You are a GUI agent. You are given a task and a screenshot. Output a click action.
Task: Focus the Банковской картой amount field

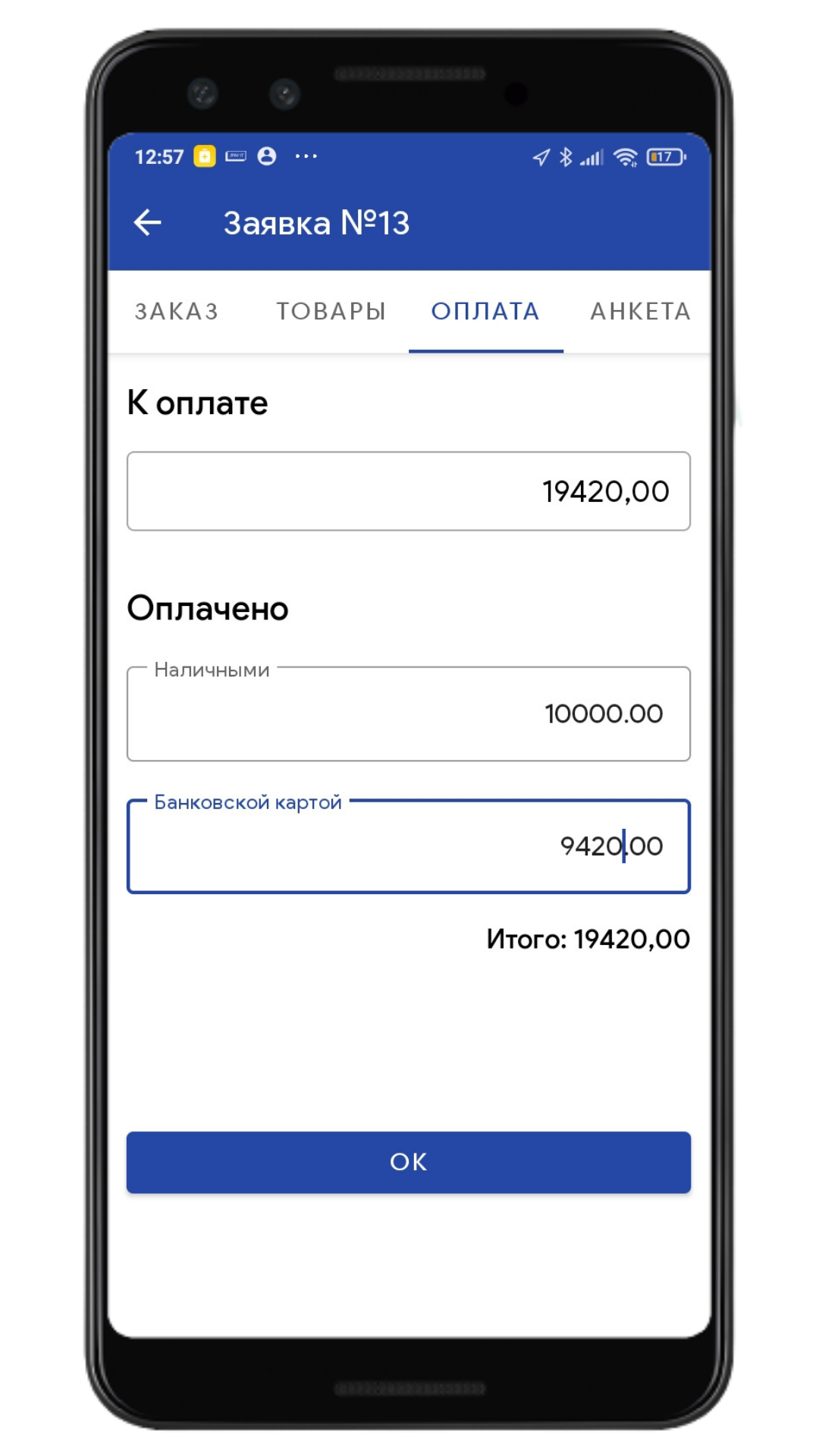[x=408, y=846]
